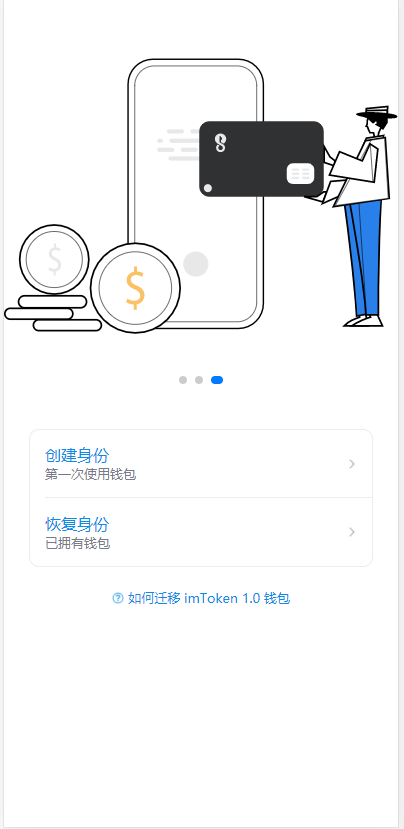404x829 pixels.
Task: Open 恢复身份 to recover an existing wallet
Action: coord(201,532)
